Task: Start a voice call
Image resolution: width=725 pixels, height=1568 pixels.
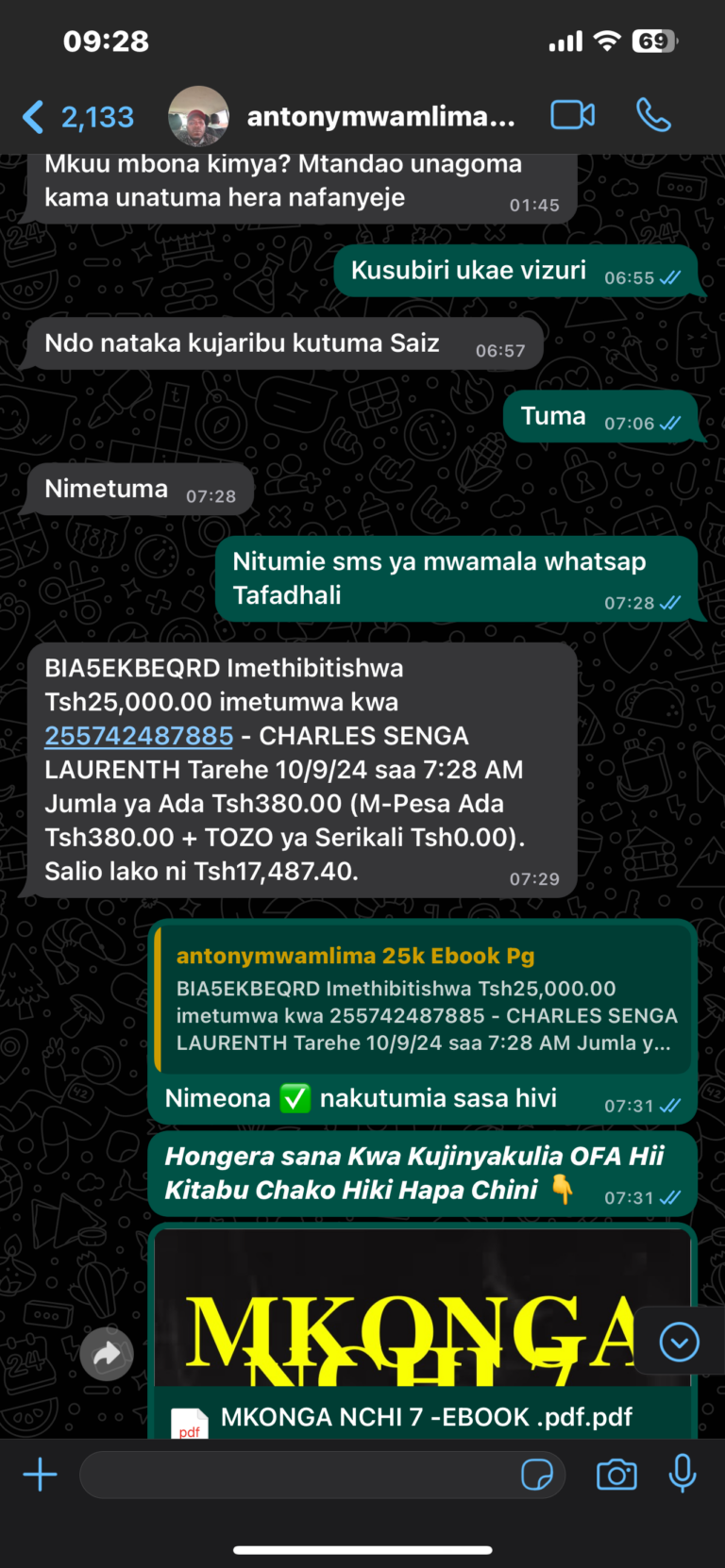Action: click(653, 116)
